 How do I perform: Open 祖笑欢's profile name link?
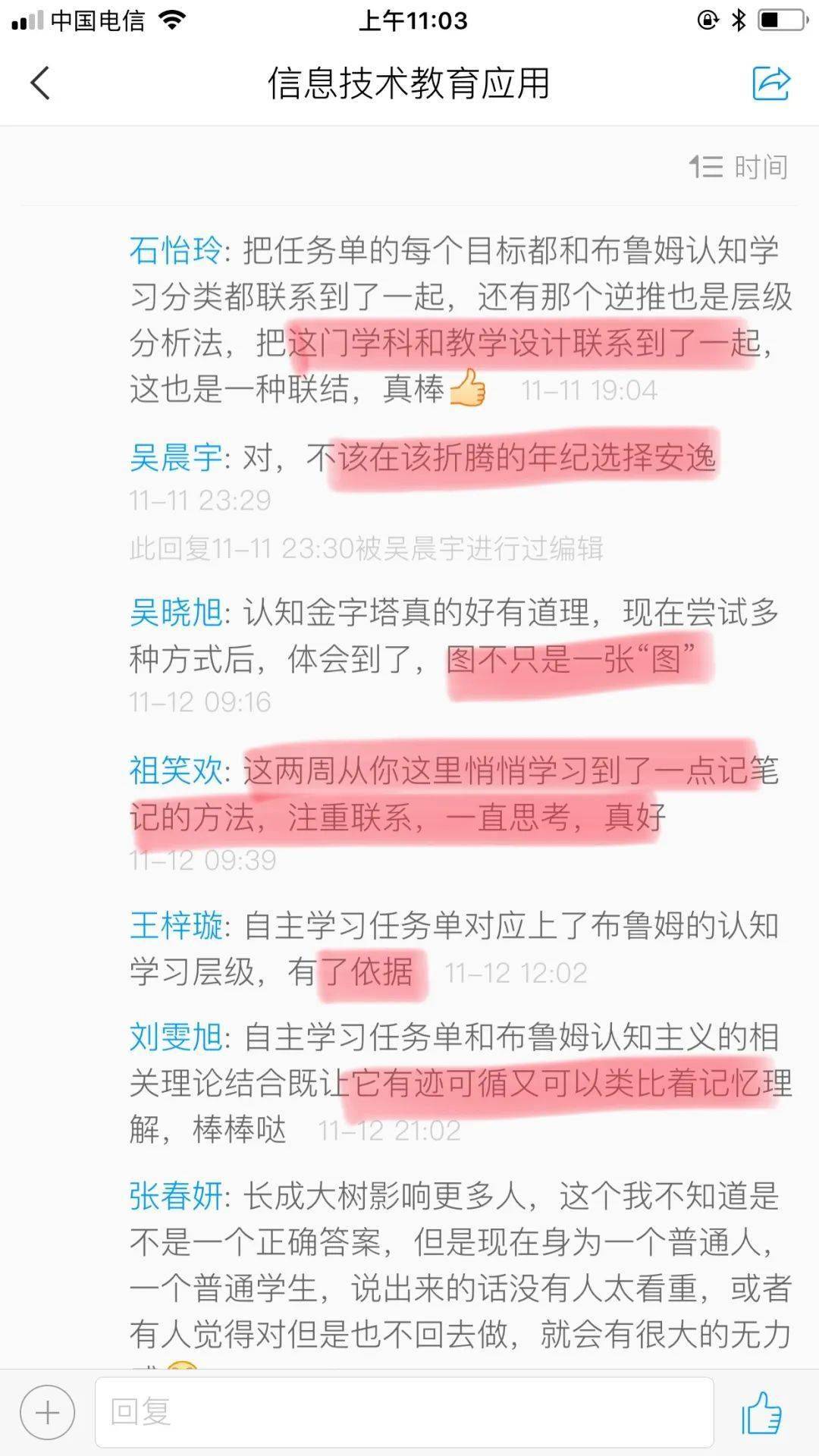176,771
